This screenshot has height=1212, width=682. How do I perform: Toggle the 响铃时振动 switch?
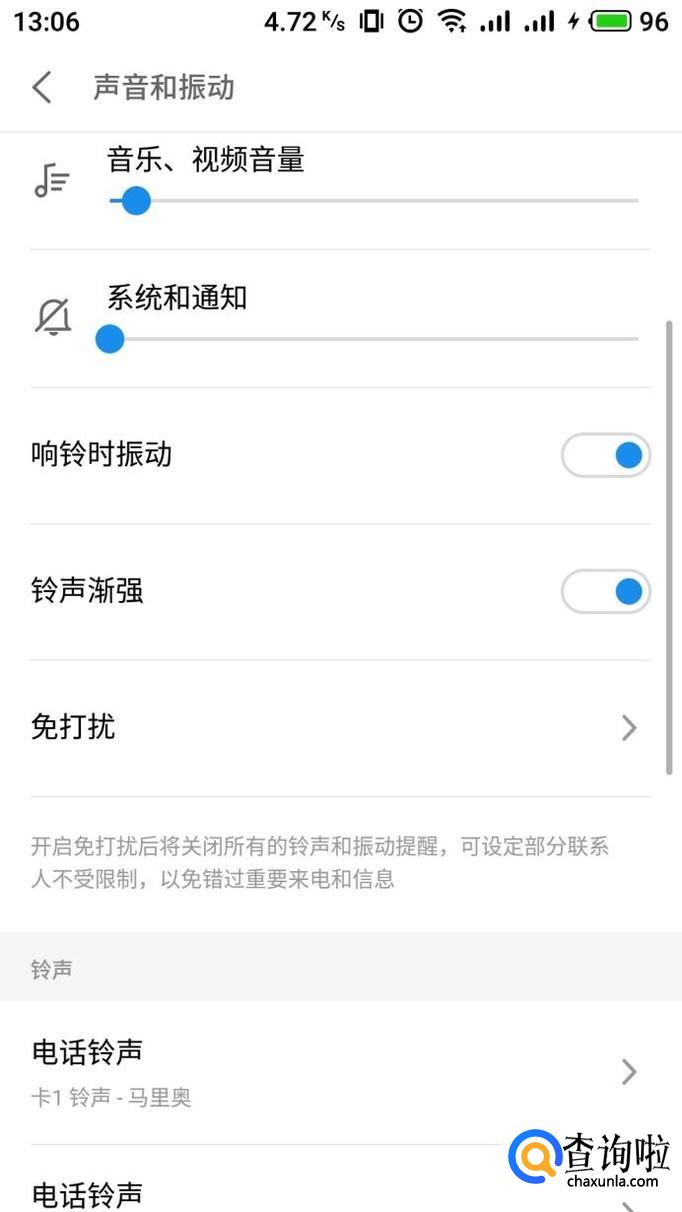click(x=606, y=456)
